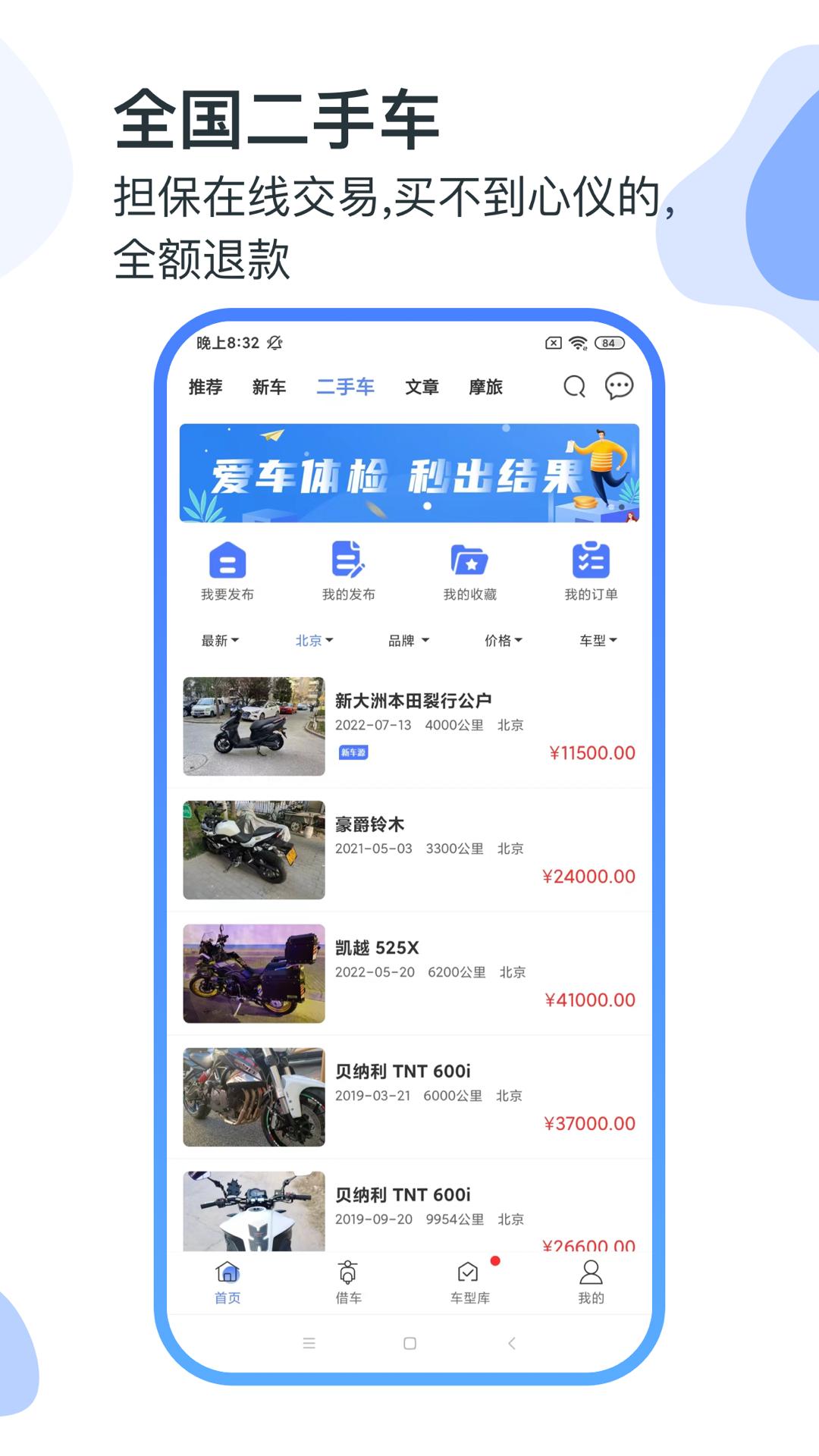This screenshot has width=819, height=1456.
Task: Open the 最新 sorting dropdown
Action: (220, 641)
